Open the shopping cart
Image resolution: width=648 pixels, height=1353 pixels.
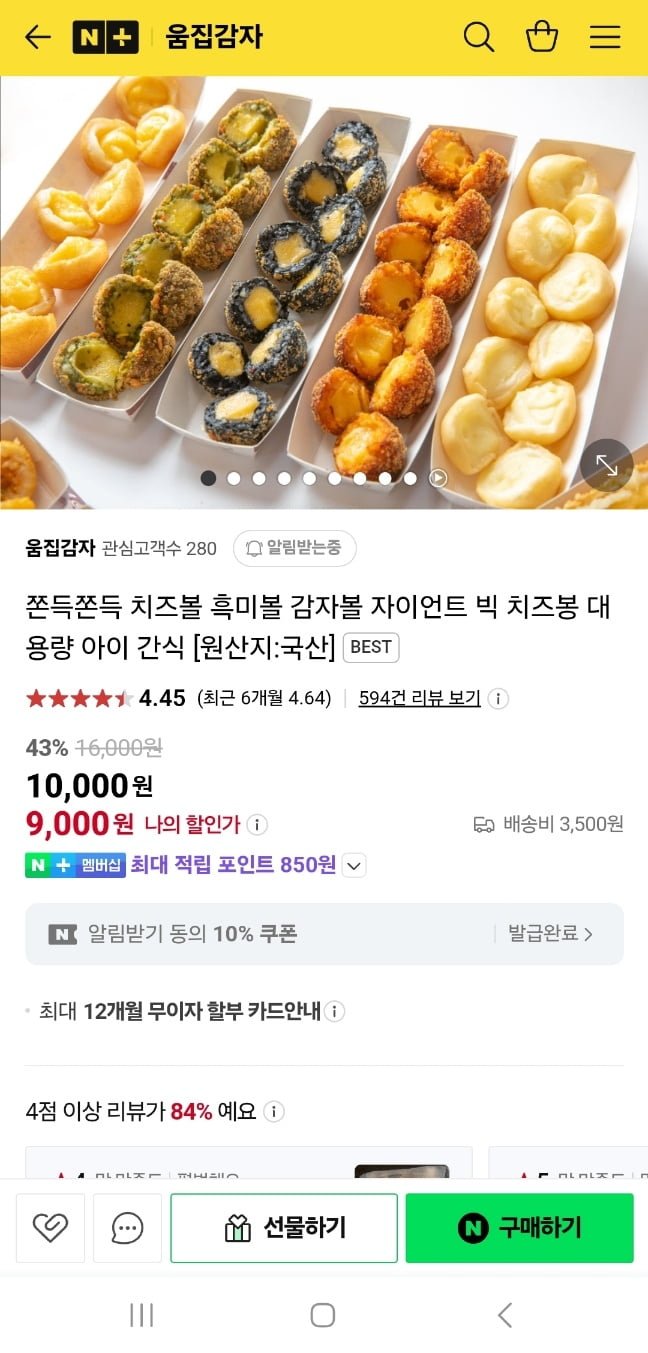click(542, 38)
